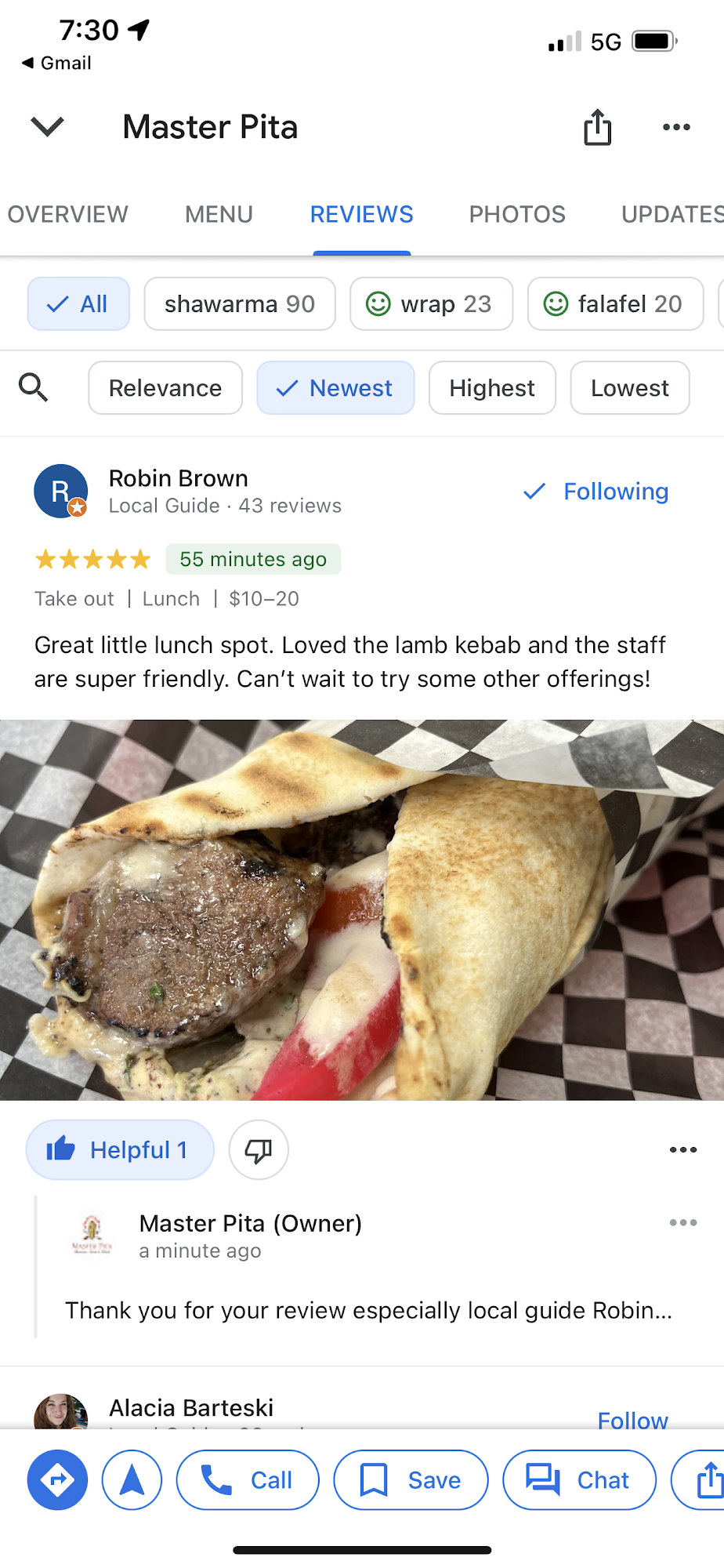Unfollow Robin Brown
The width and height of the screenshot is (724, 1568).
[x=594, y=492]
